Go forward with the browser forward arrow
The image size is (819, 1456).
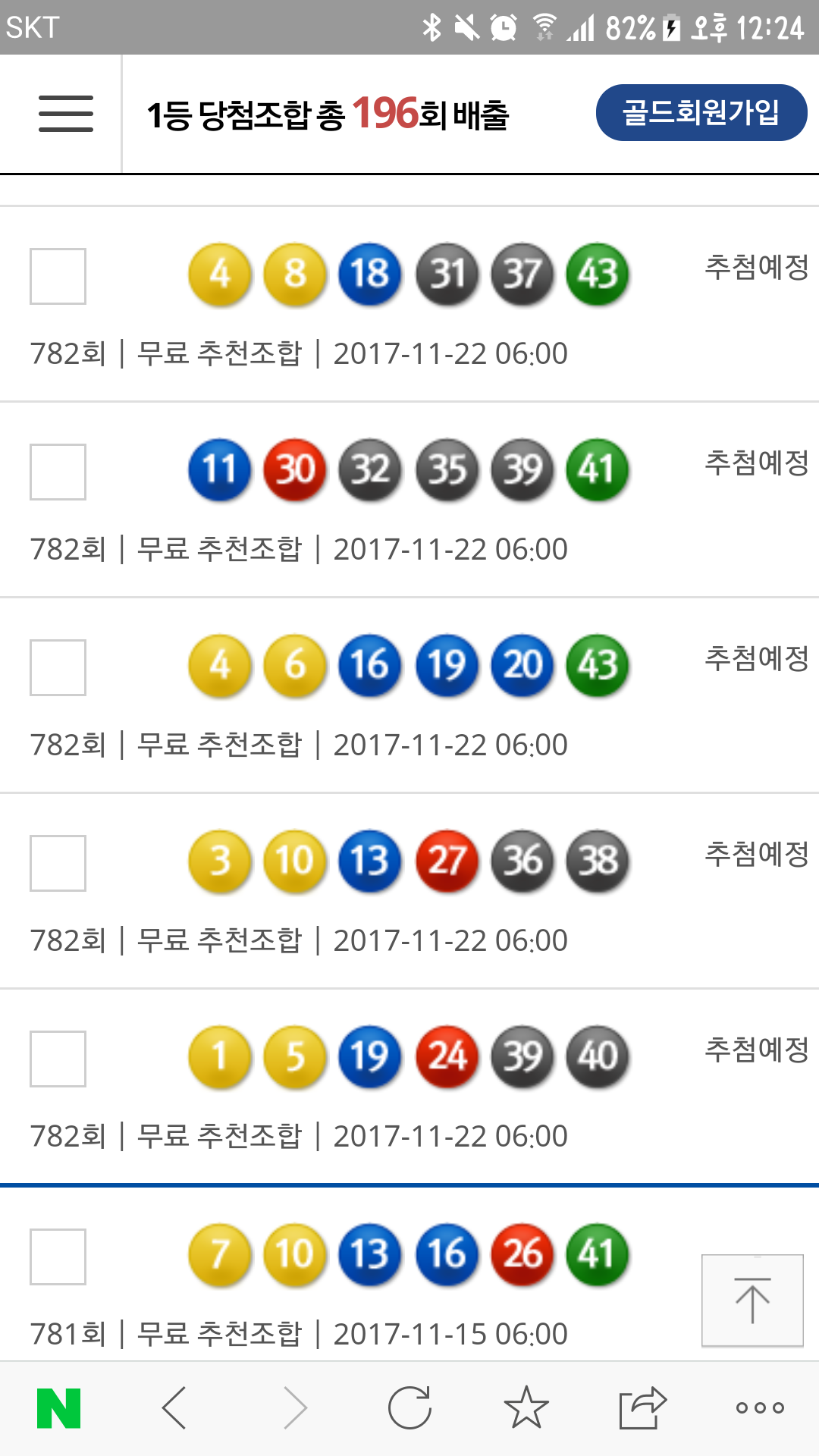[294, 1408]
